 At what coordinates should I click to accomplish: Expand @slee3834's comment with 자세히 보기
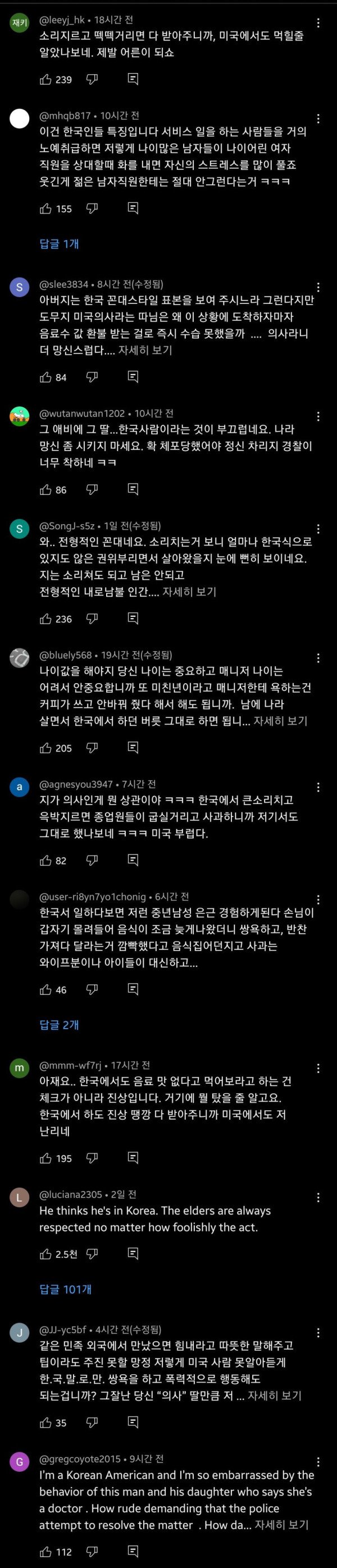click(x=145, y=350)
